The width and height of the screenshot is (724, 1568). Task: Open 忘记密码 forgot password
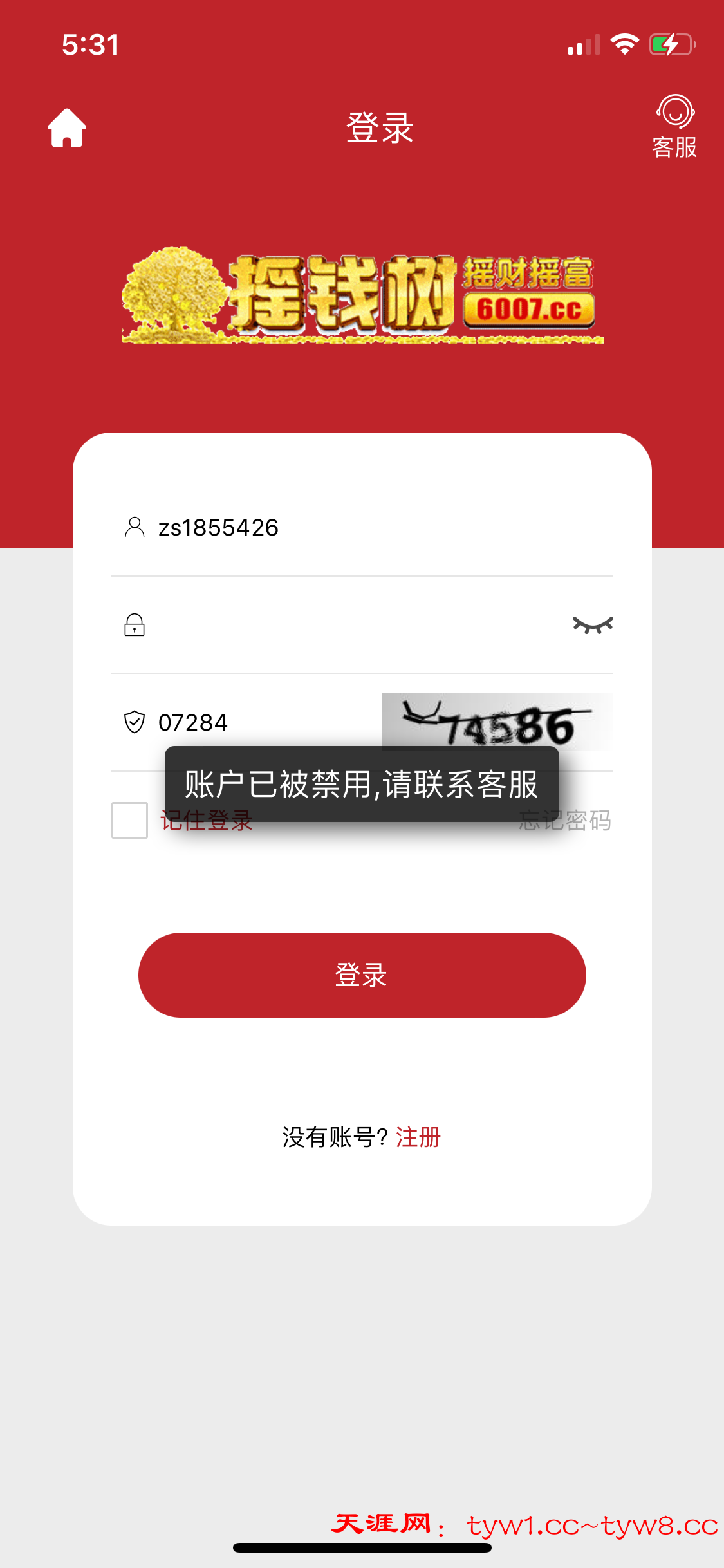coord(565,821)
